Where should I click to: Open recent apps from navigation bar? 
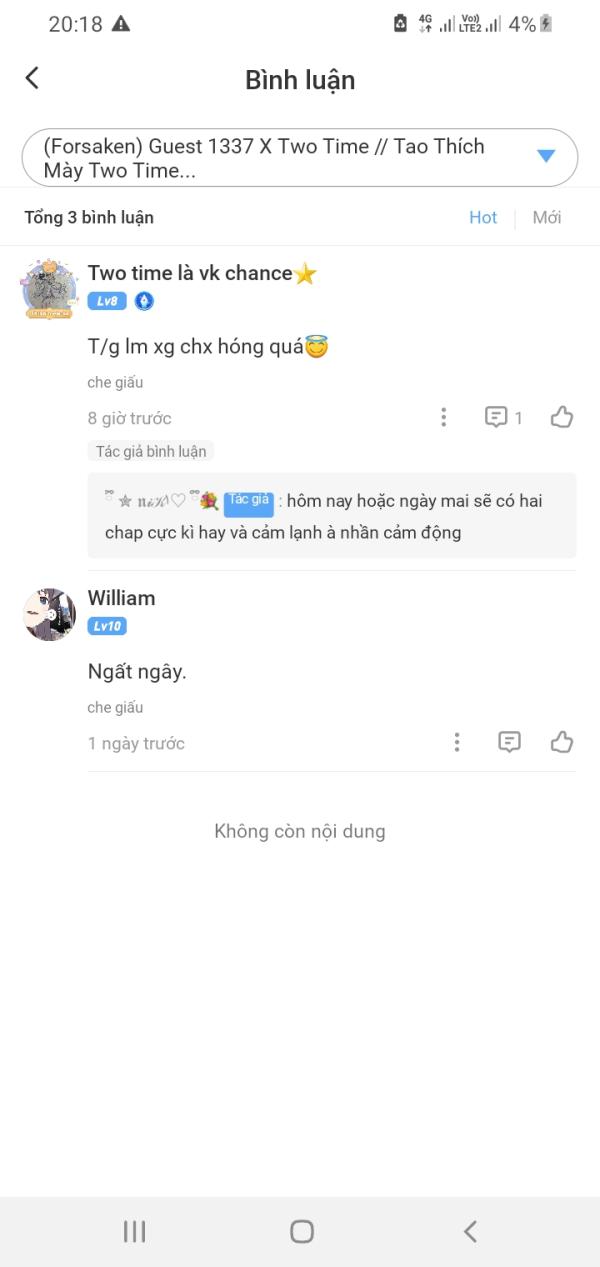[x=134, y=1231]
